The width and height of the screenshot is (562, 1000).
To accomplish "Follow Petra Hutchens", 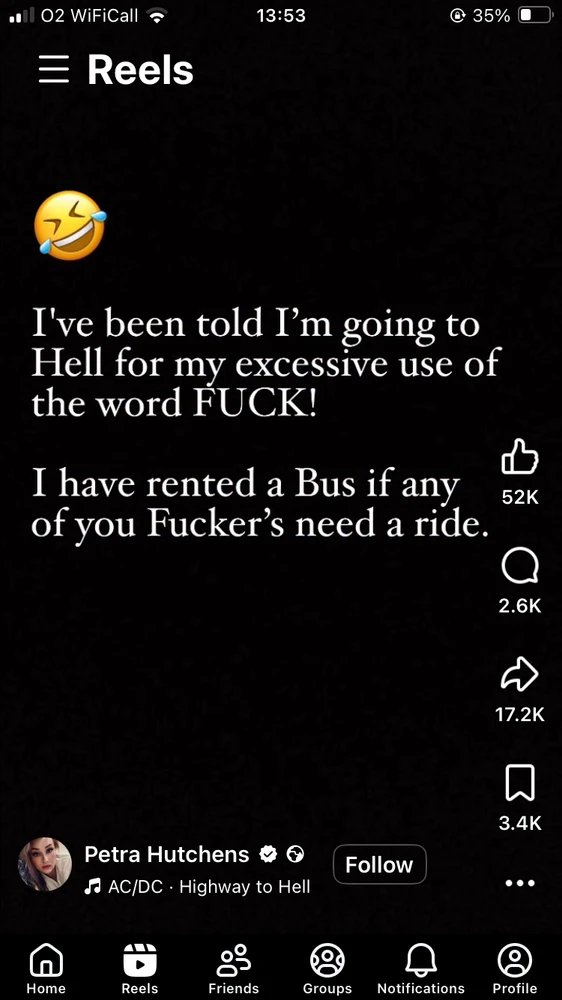I will [380, 865].
